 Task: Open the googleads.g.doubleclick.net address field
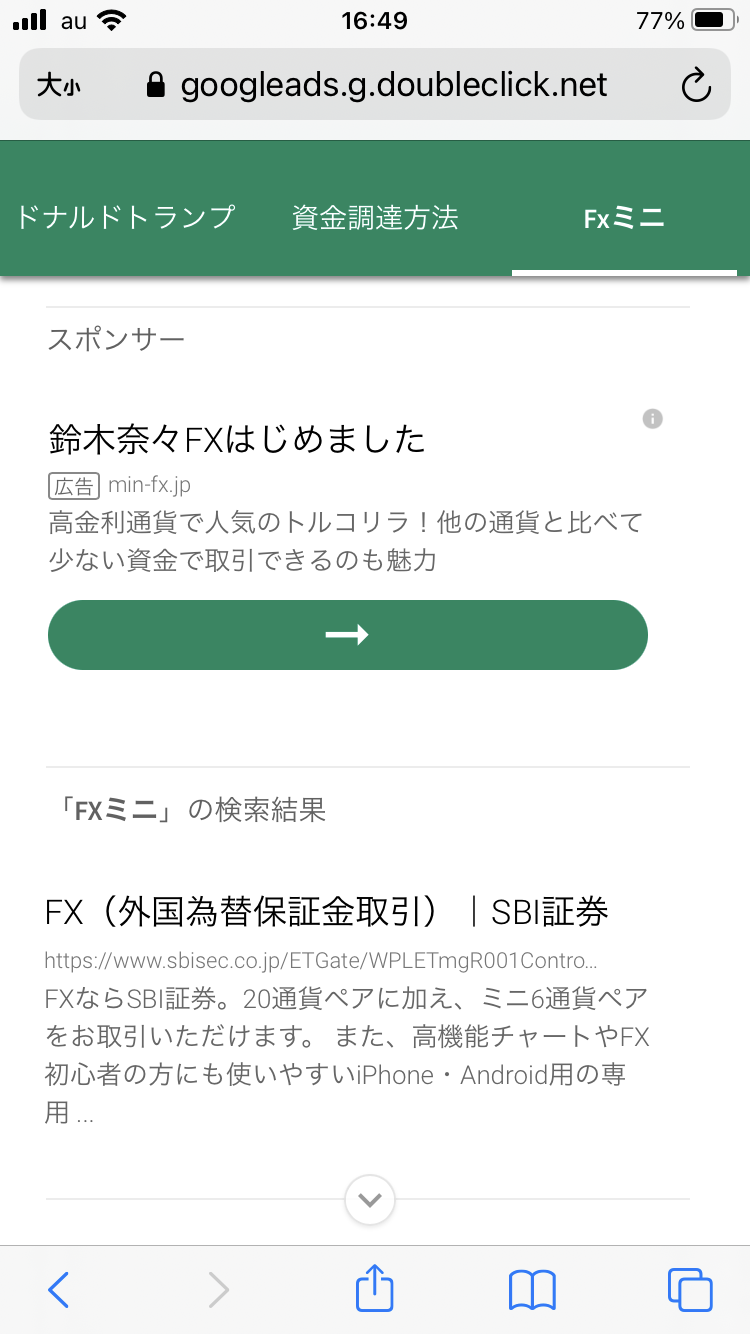(x=393, y=86)
